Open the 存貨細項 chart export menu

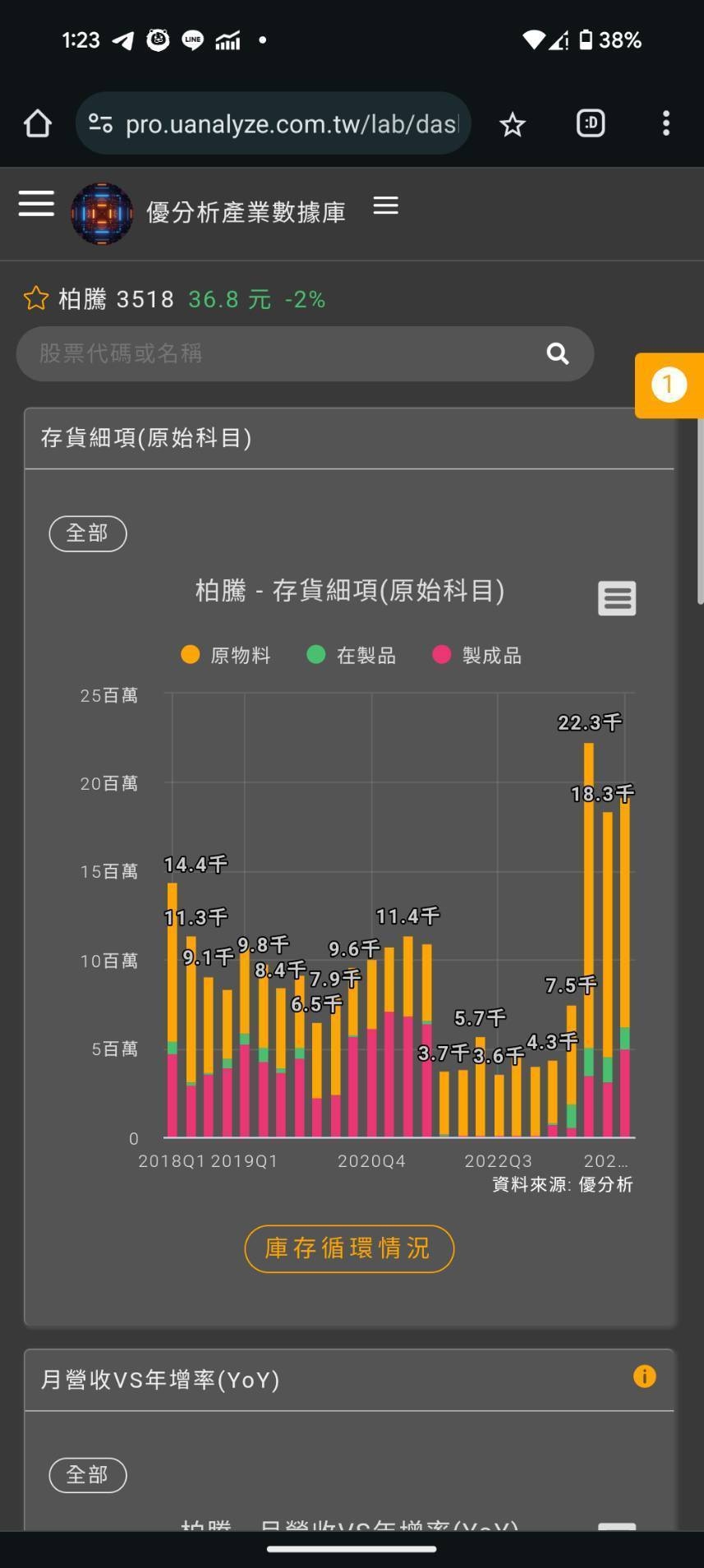point(617,598)
